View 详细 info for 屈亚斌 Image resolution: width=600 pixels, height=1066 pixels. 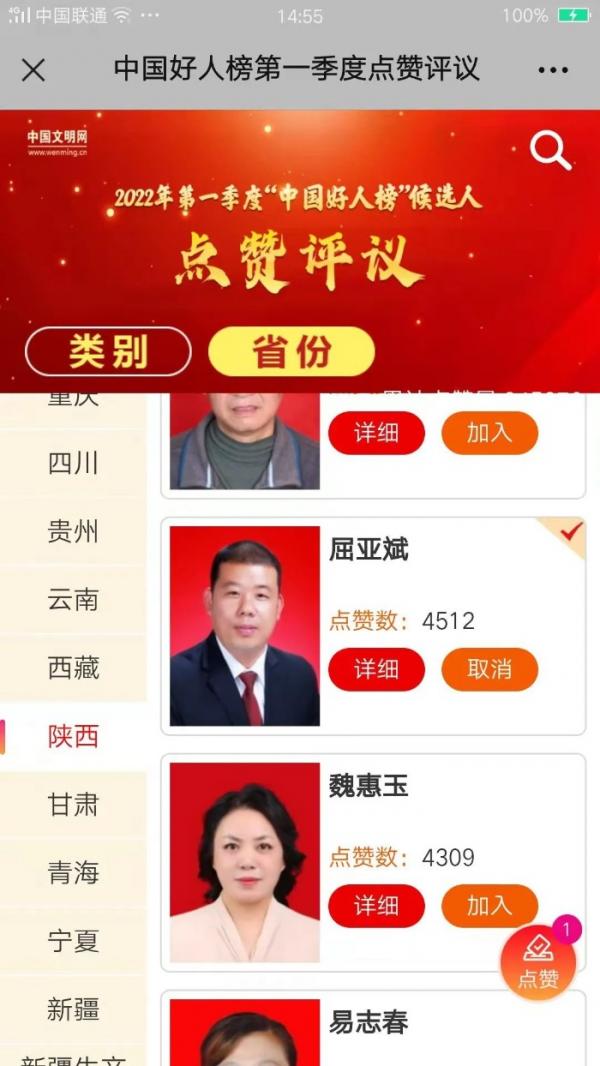pos(376,669)
